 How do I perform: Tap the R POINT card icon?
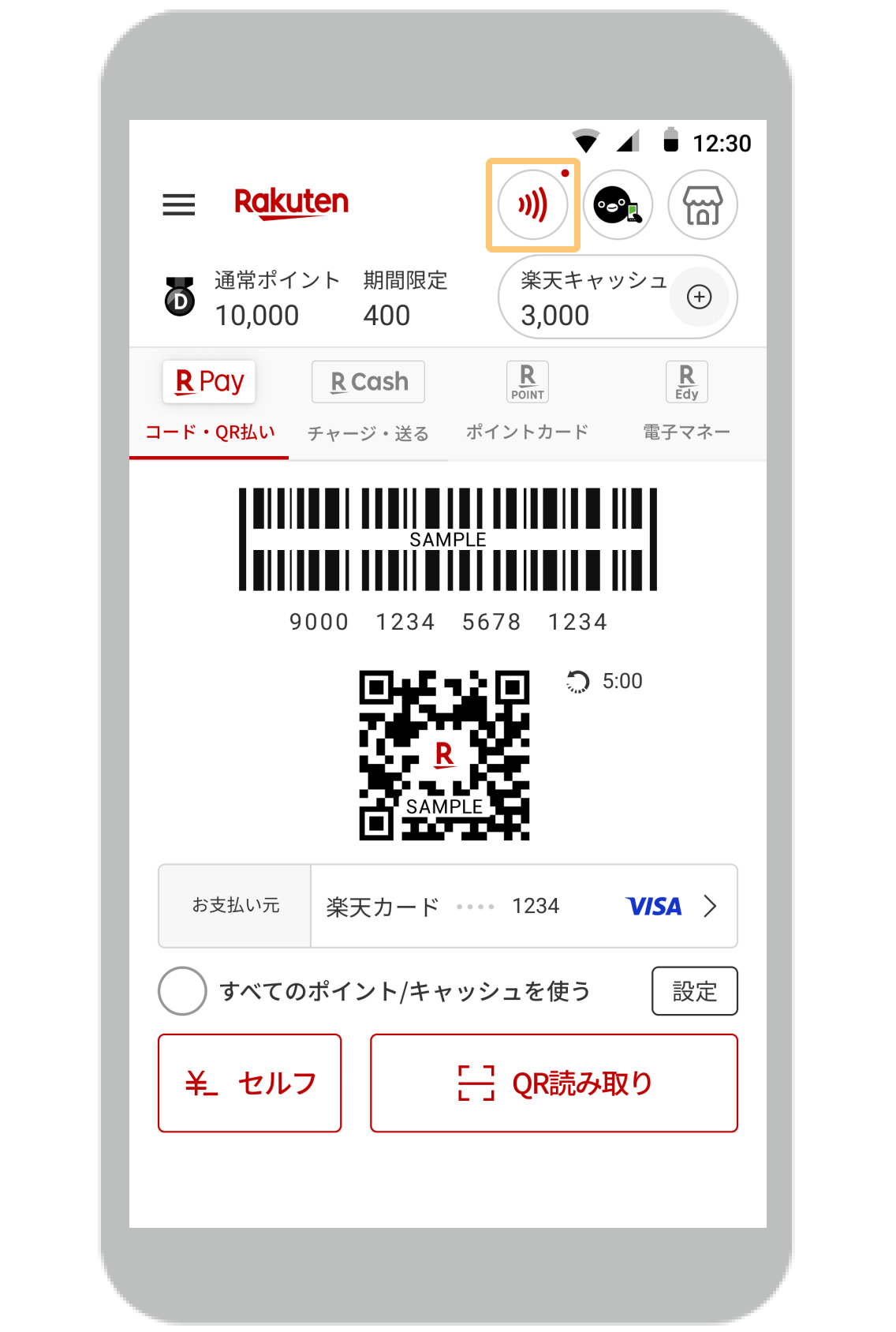(527, 381)
